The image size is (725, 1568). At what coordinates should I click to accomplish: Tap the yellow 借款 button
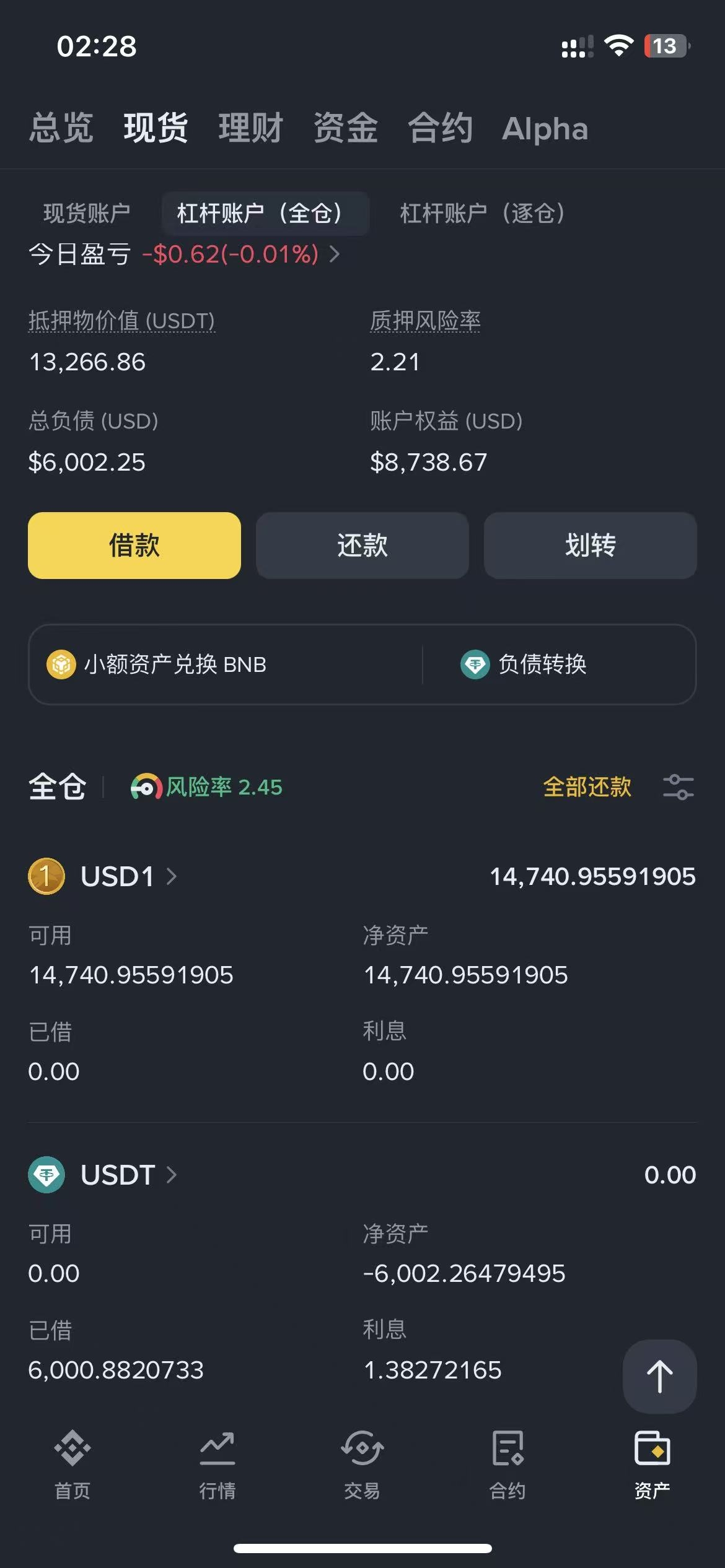click(x=134, y=546)
